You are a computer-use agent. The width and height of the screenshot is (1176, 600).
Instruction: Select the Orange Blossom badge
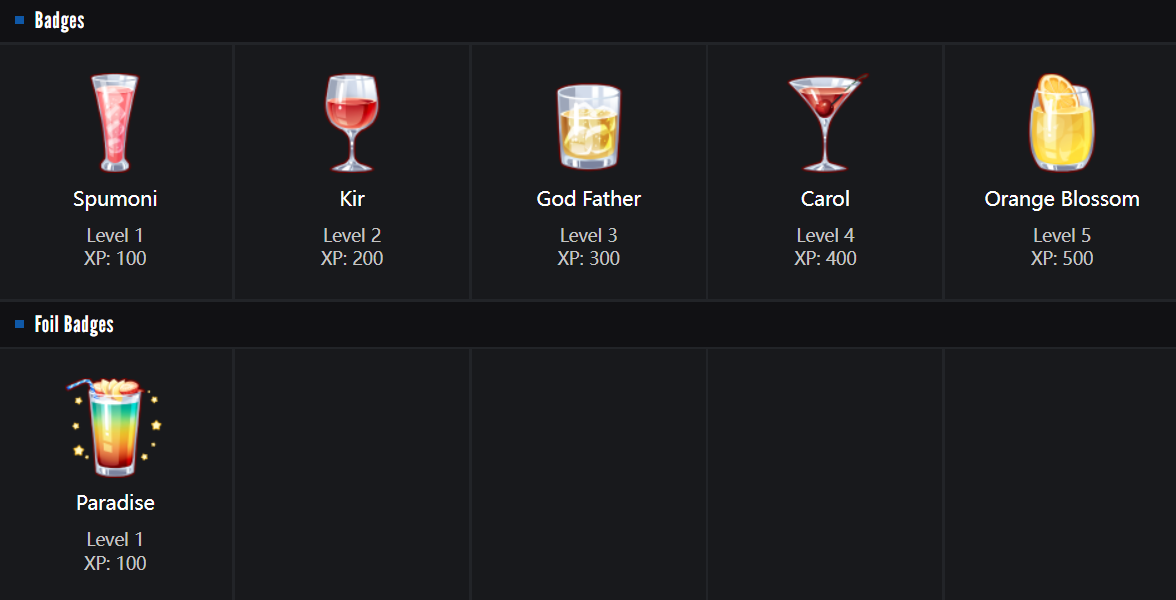pyautogui.click(x=1061, y=125)
